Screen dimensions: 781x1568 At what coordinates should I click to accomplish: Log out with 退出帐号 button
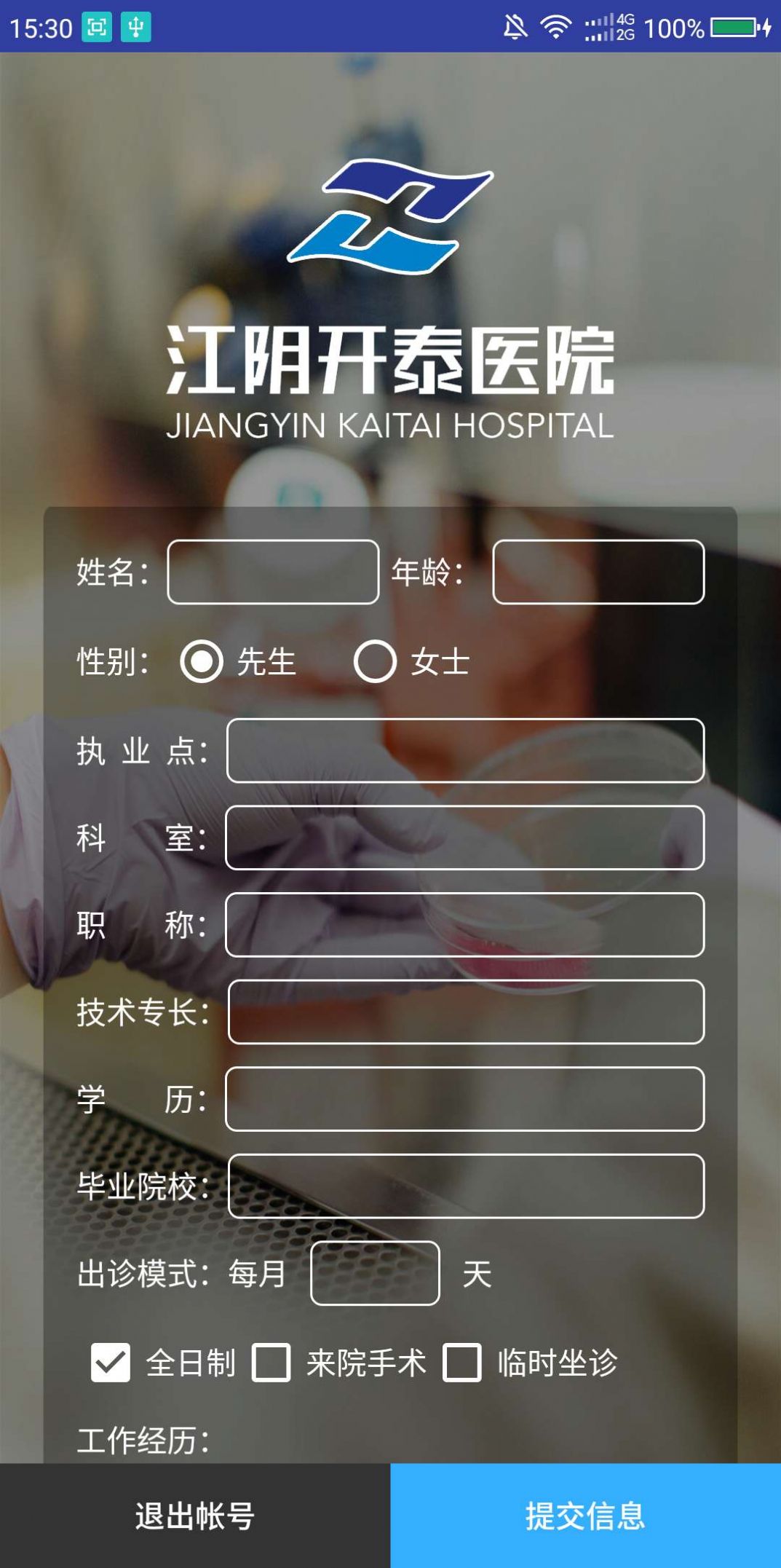click(195, 1516)
